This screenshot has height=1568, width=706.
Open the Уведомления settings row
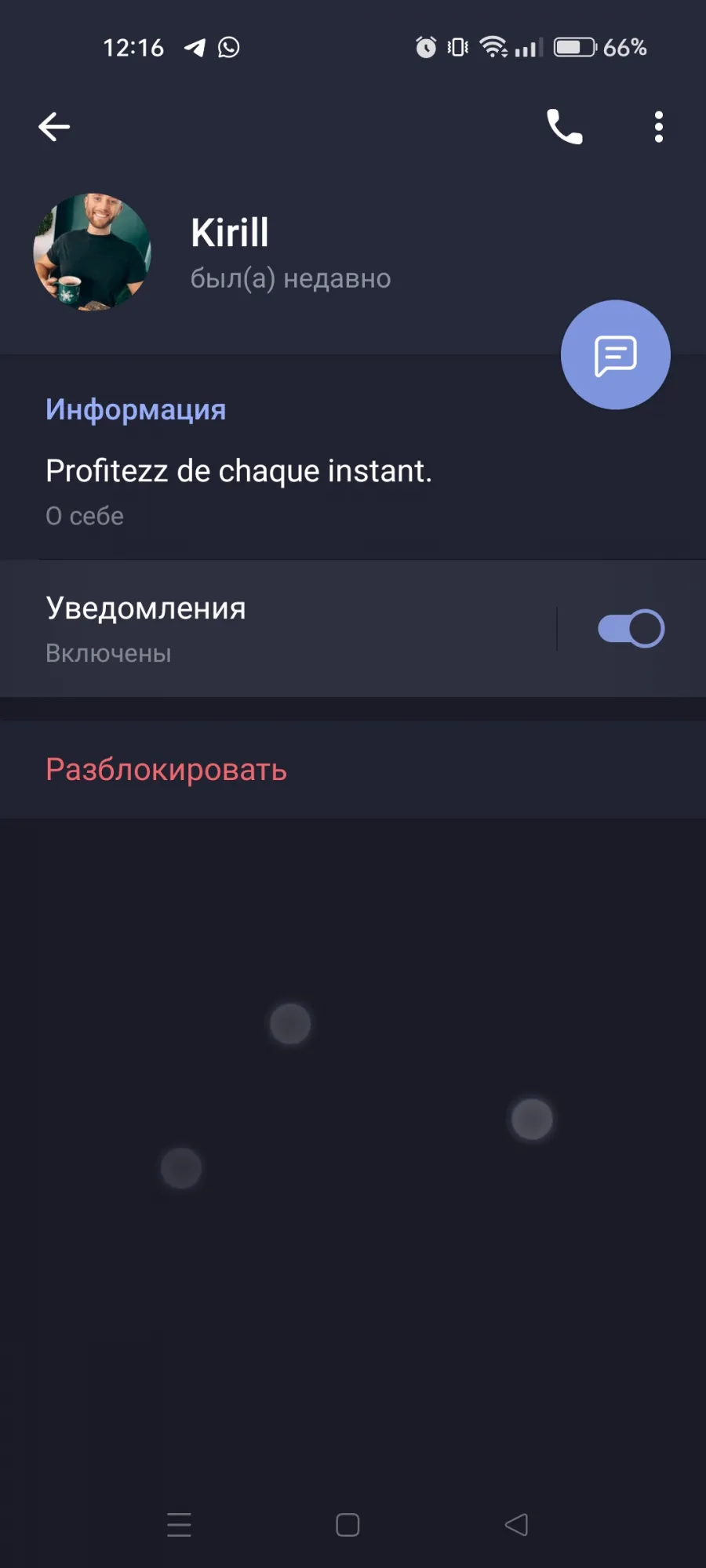278,629
